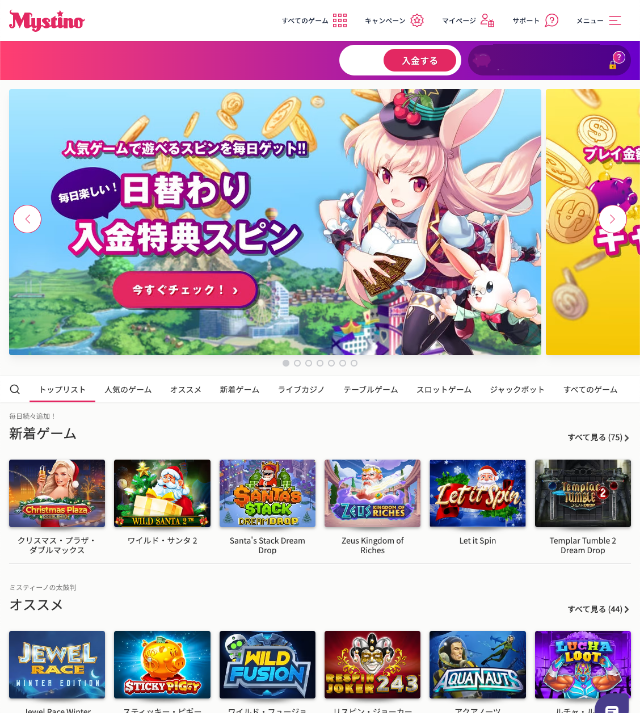Open サポート help
The height and width of the screenshot is (713, 640).
coord(535,20)
